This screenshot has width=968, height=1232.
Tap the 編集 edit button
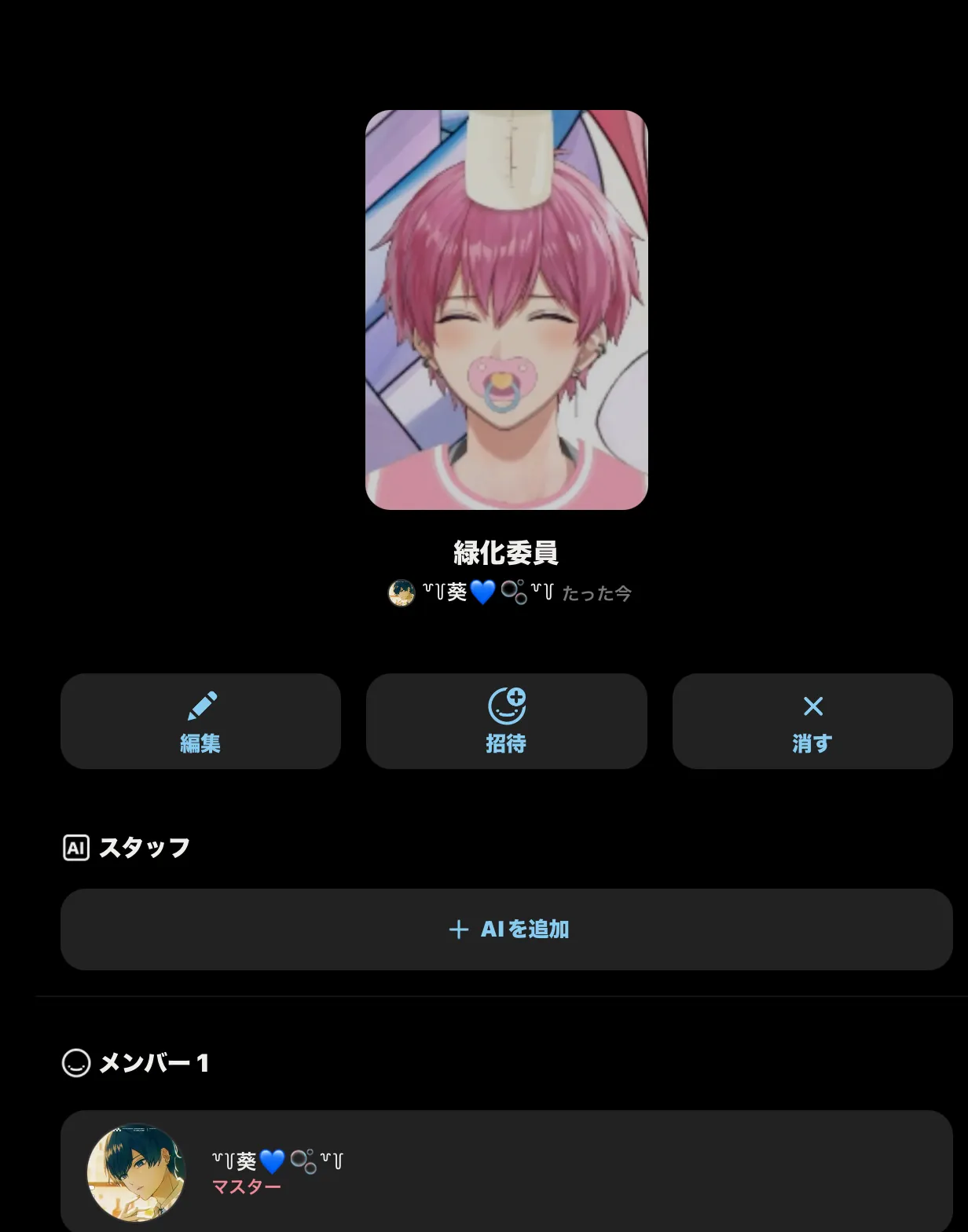pyautogui.click(x=200, y=721)
